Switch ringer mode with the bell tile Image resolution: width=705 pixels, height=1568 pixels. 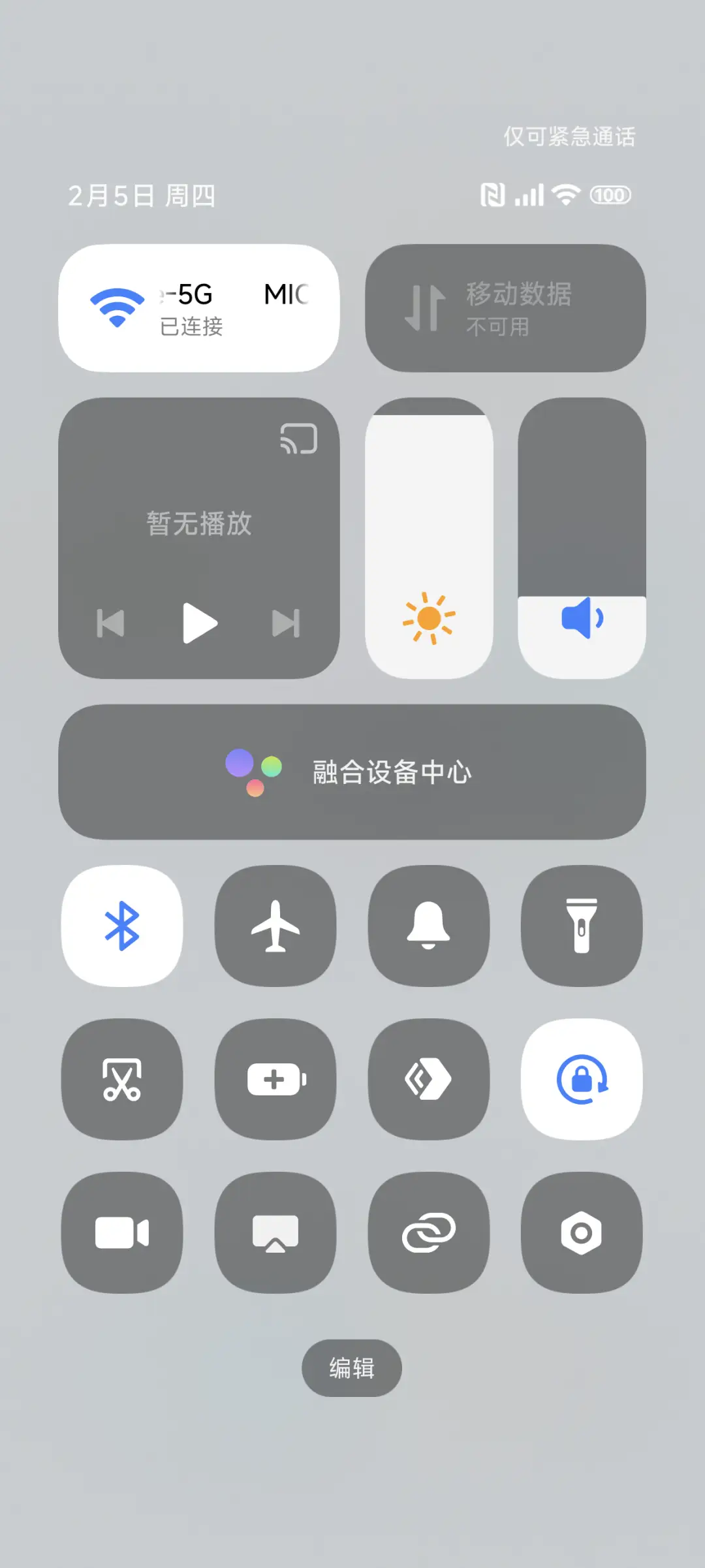click(x=428, y=924)
